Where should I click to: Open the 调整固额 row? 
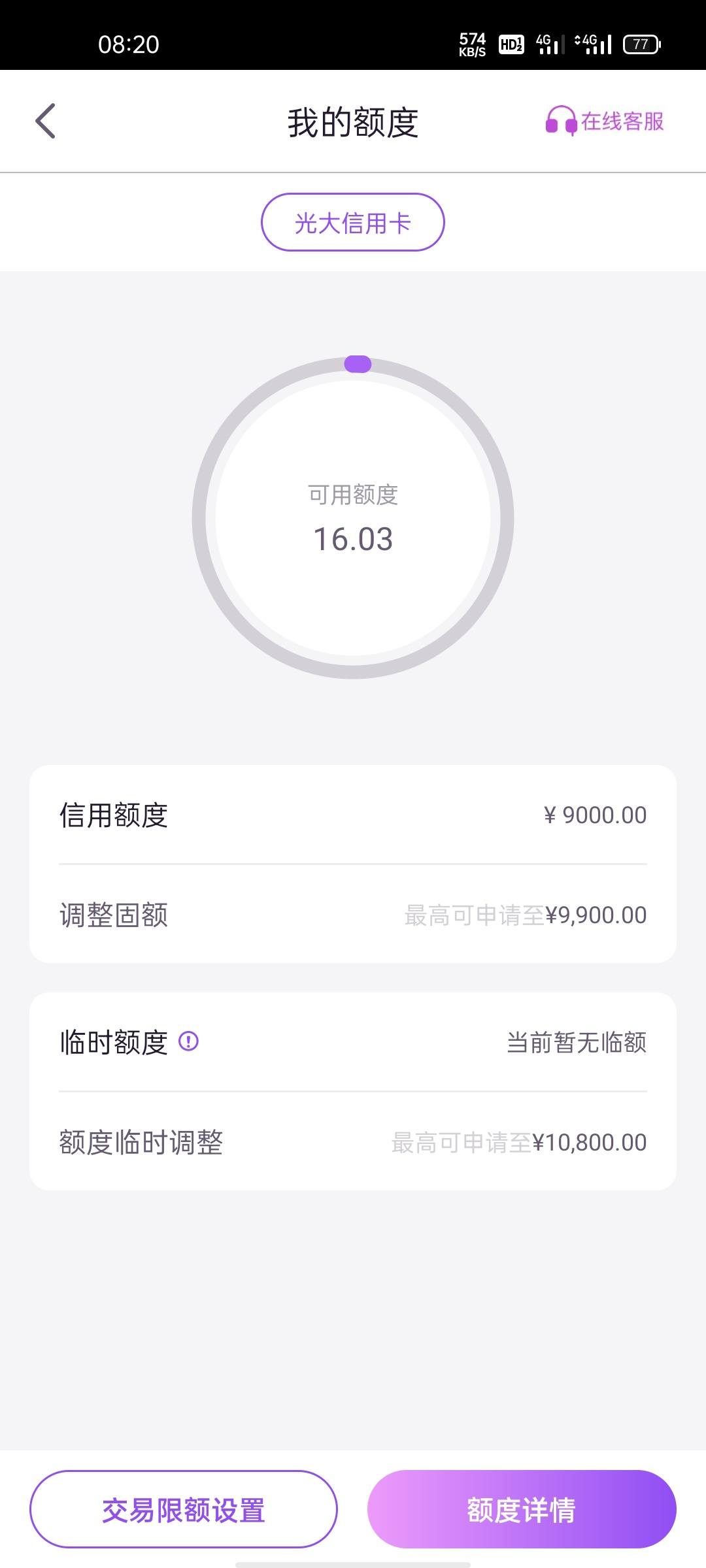[x=353, y=915]
